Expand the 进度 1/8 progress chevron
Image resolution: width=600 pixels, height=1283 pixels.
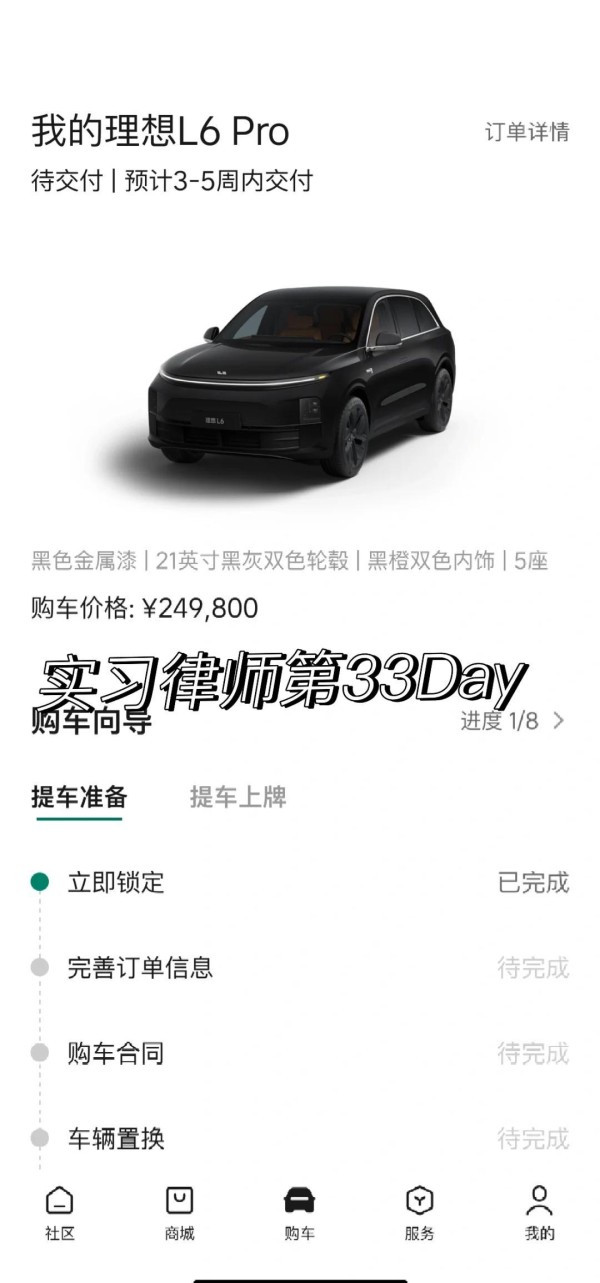[x=558, y=721]
